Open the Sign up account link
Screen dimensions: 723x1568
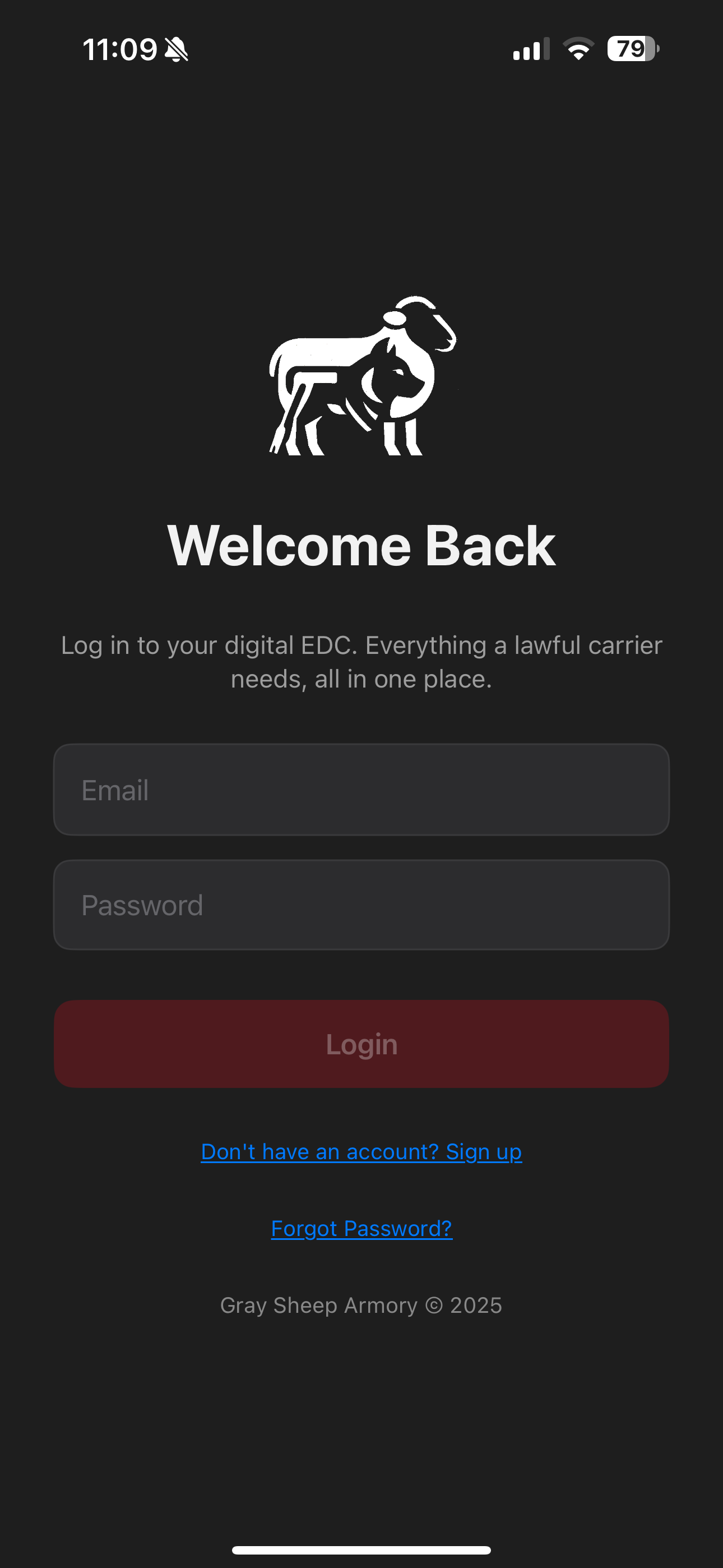point(361,1152)
